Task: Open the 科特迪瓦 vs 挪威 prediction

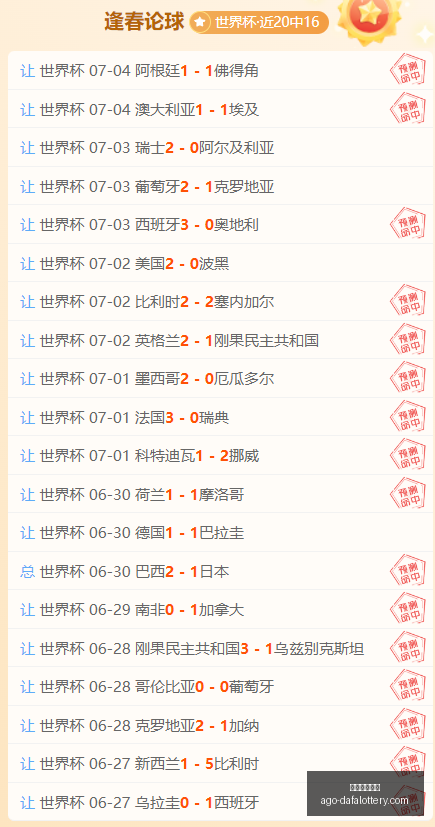Action: [x=220, y=456]
